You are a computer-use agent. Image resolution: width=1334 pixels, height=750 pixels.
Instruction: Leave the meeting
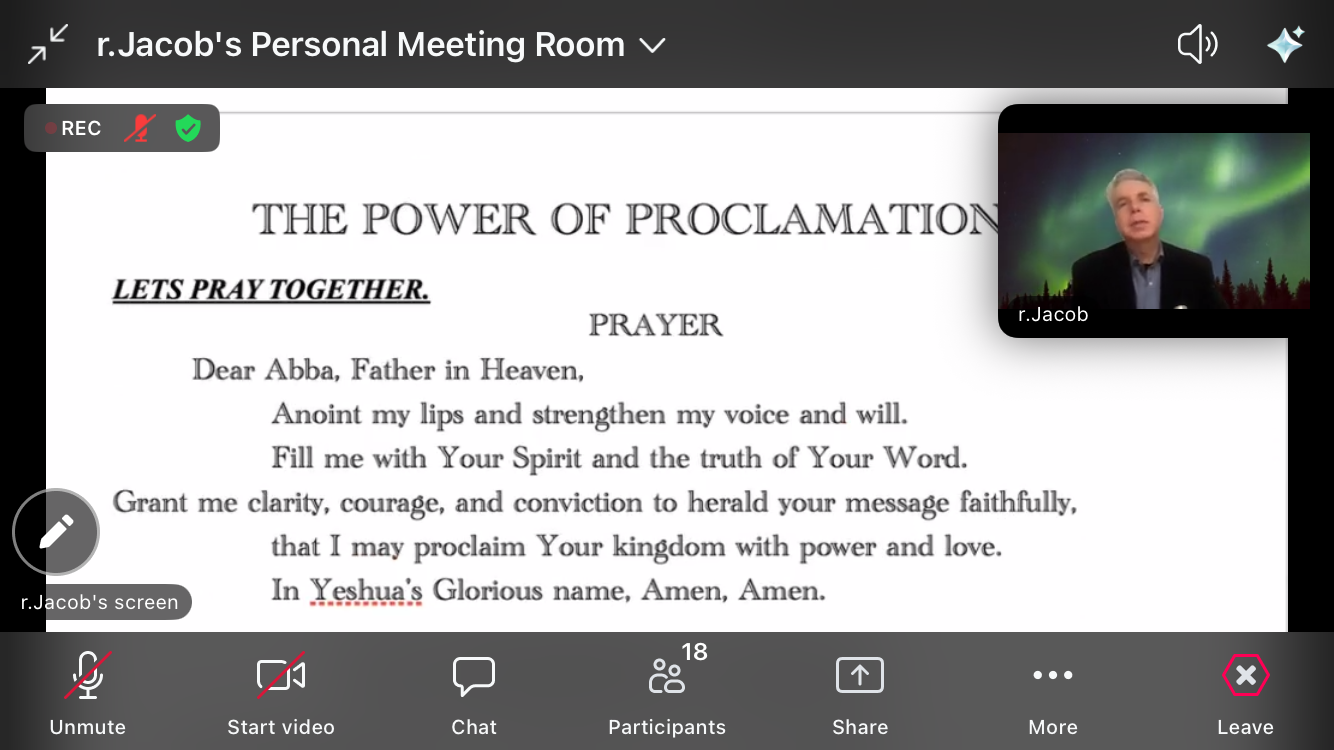pyautogui.click(x=1245, y=692)
